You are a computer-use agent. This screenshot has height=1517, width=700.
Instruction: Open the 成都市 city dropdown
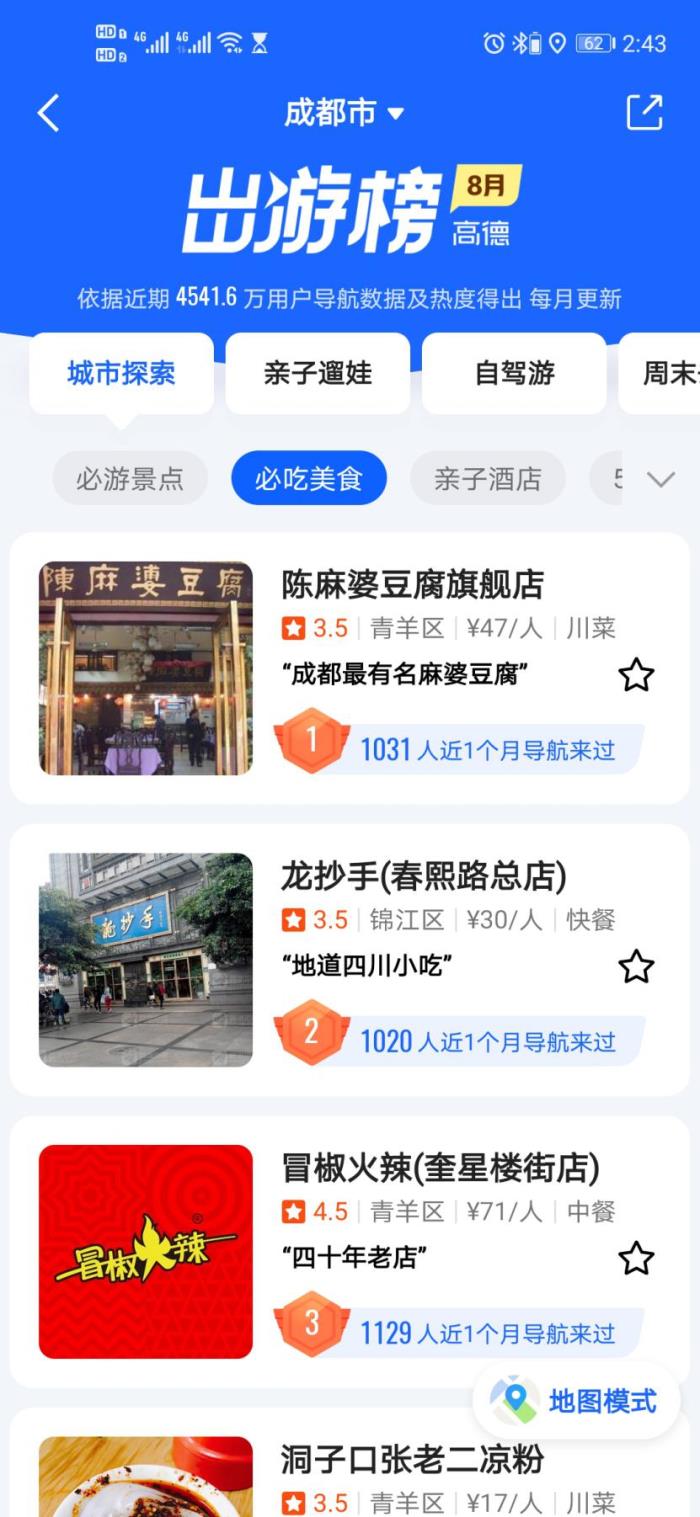(x=344, y=113)
